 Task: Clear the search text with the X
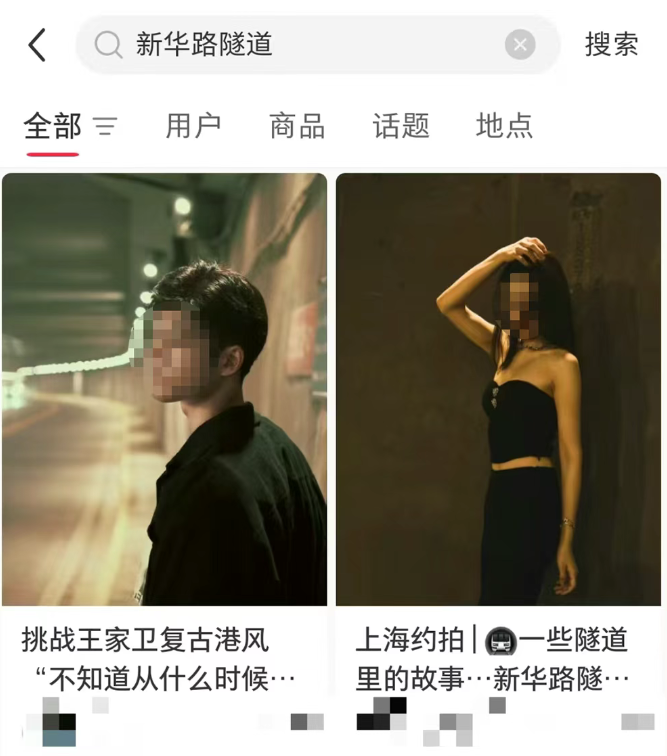519,45
